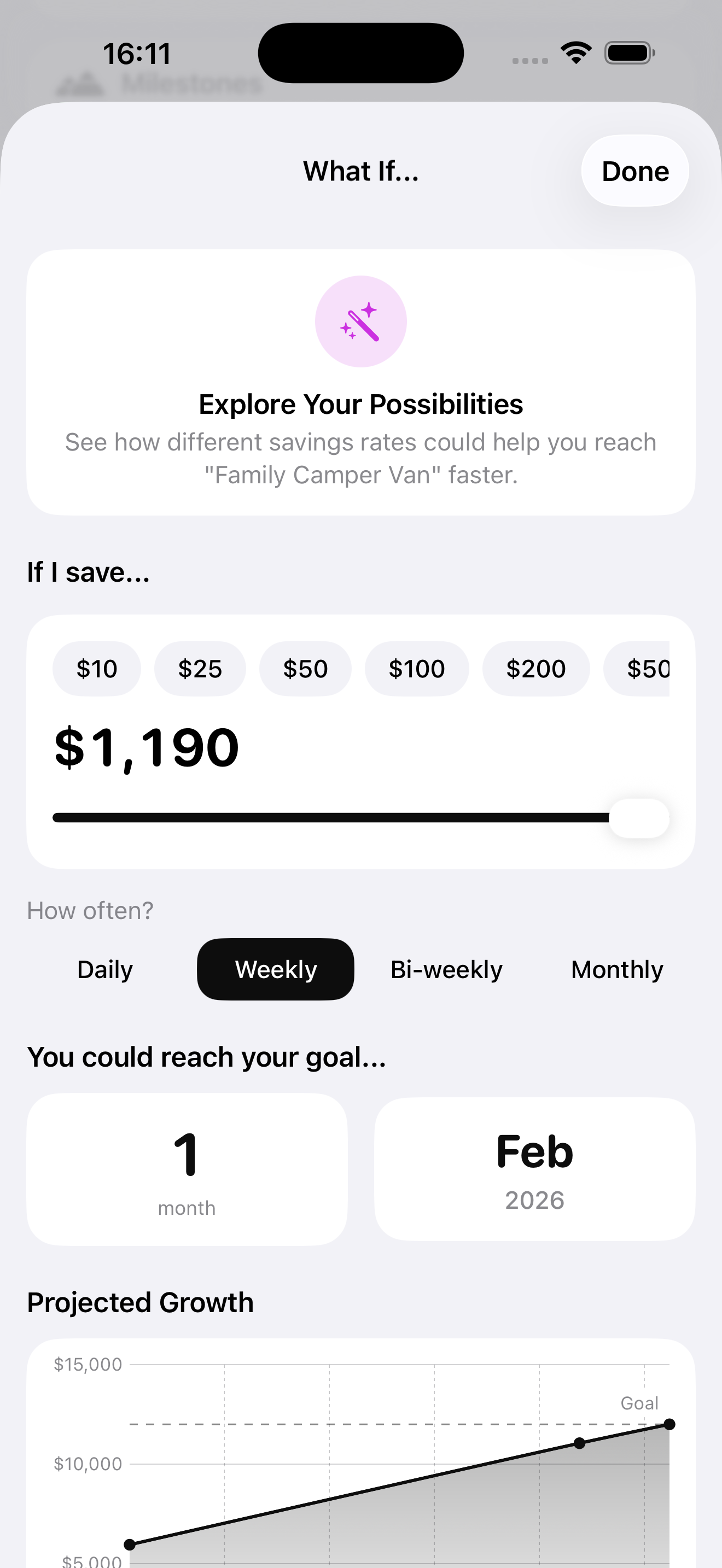This screenshot has height=1568, width=722.
Task: Set savings amount to $100
Action: [x=416, y=668]
